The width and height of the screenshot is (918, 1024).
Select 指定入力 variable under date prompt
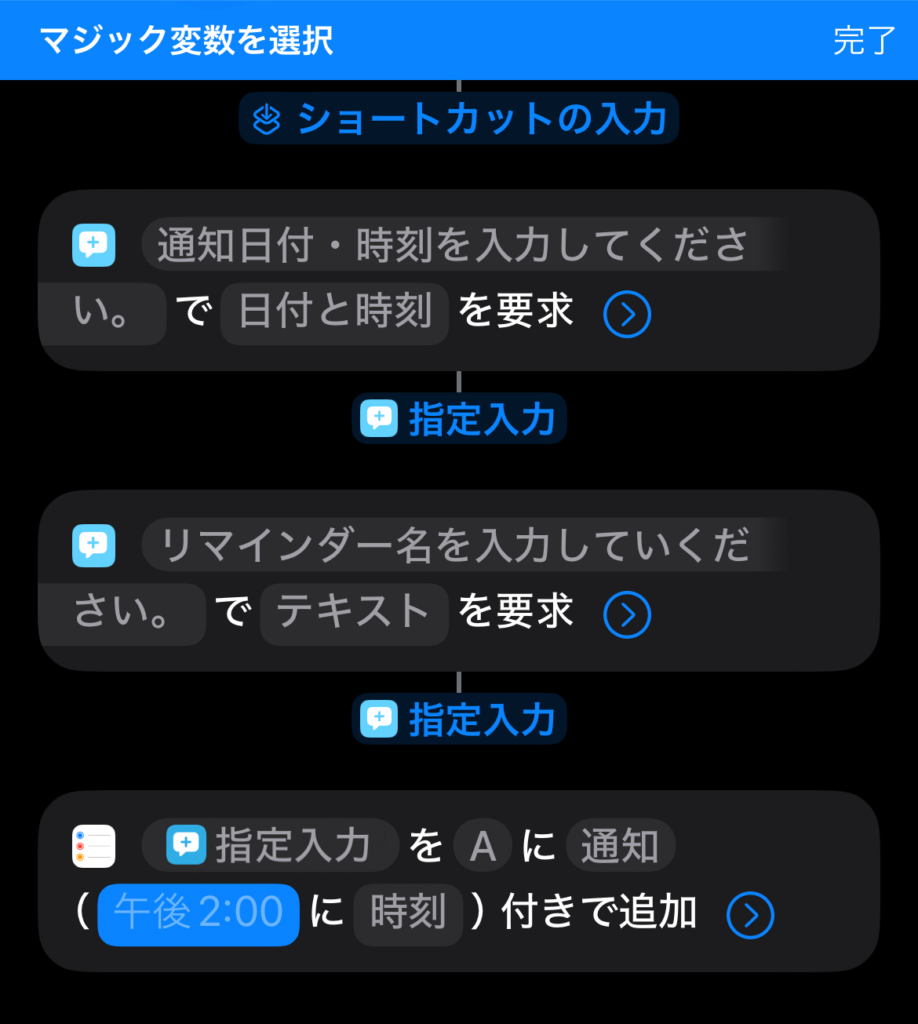click(459, 419)
